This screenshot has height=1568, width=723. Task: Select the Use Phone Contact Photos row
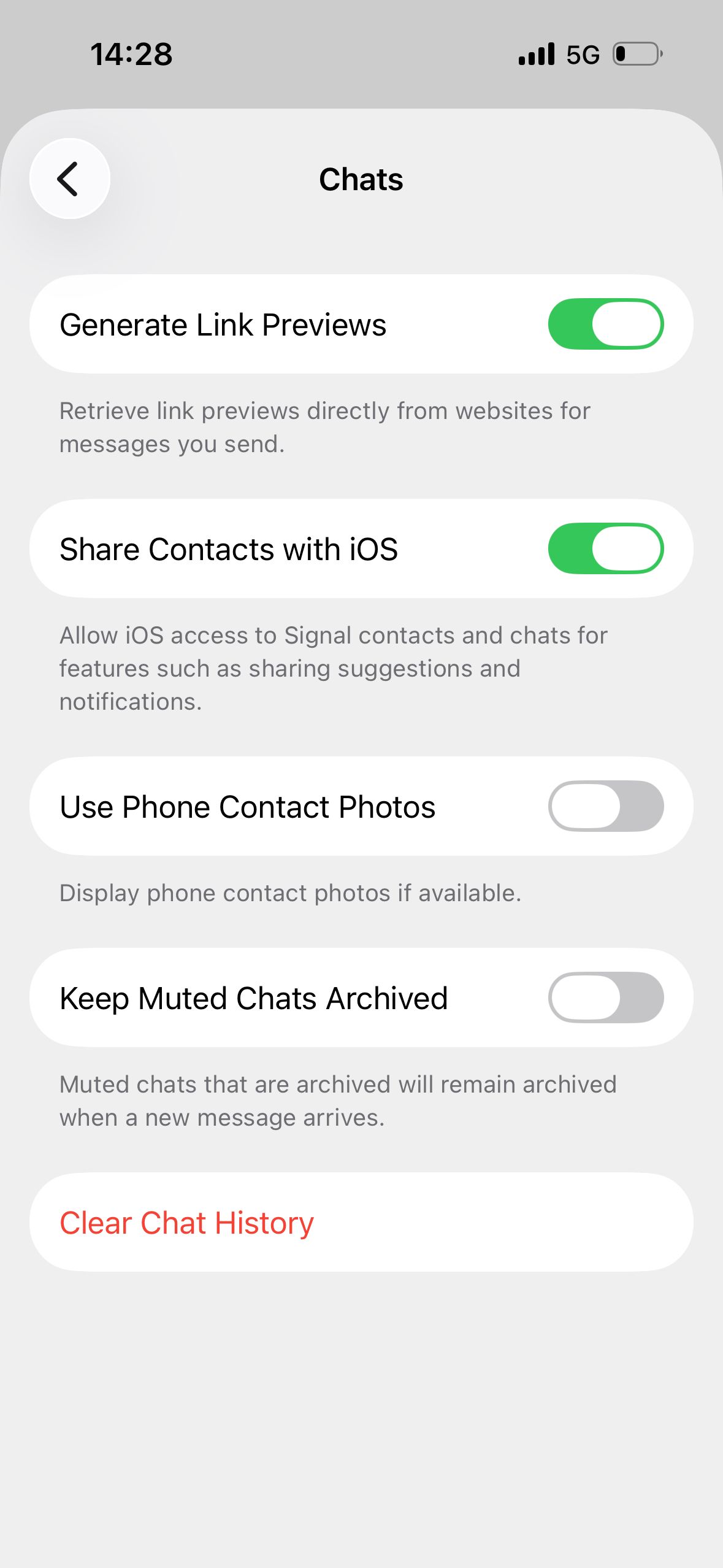point(247,806)
